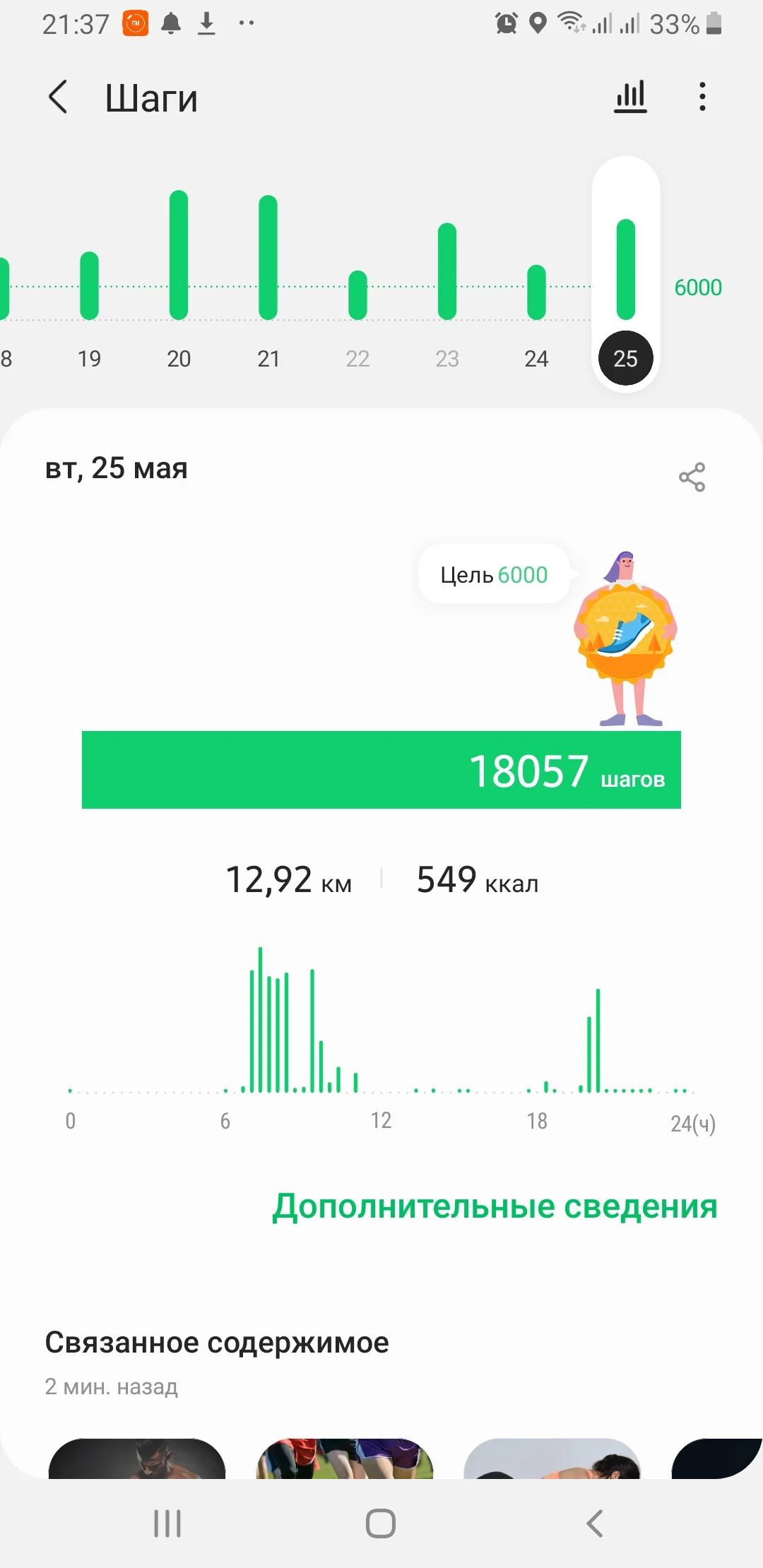This screenshot has height=1568, width=763.
Task: Tap the system home button
Action: pyautogui.click(x=381, y=1524)
